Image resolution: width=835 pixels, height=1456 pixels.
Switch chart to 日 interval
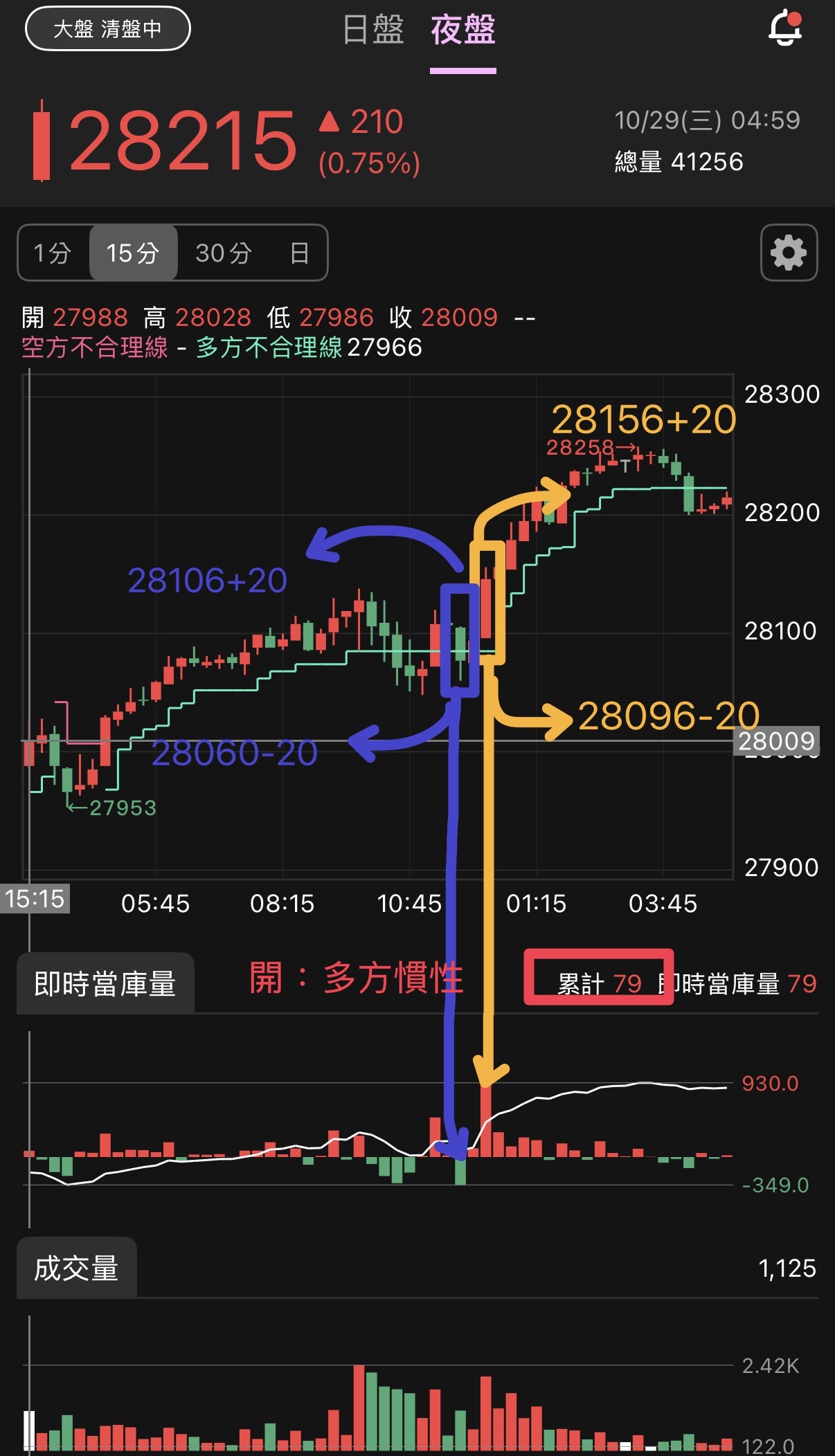(x=299, y=253)
